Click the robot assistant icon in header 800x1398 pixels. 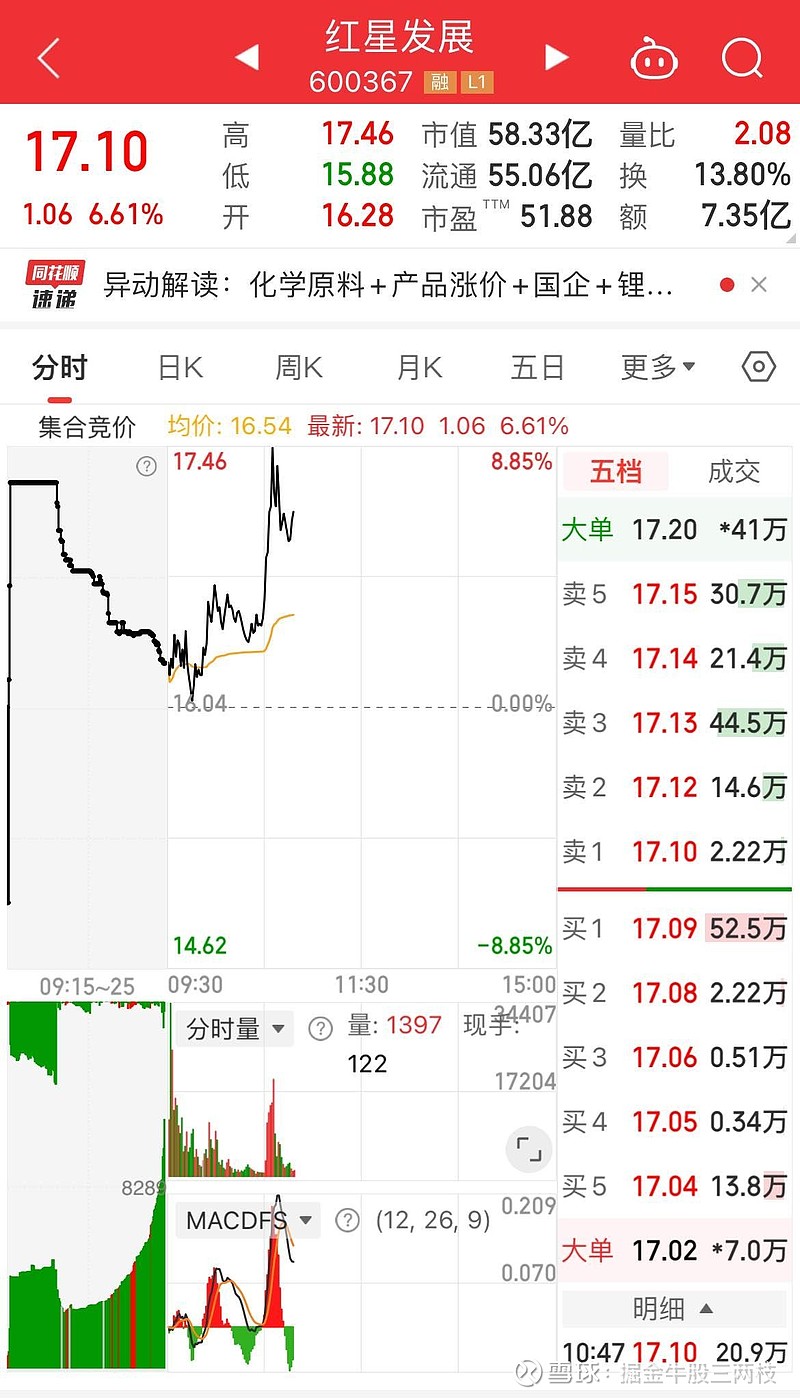point(655,58)
